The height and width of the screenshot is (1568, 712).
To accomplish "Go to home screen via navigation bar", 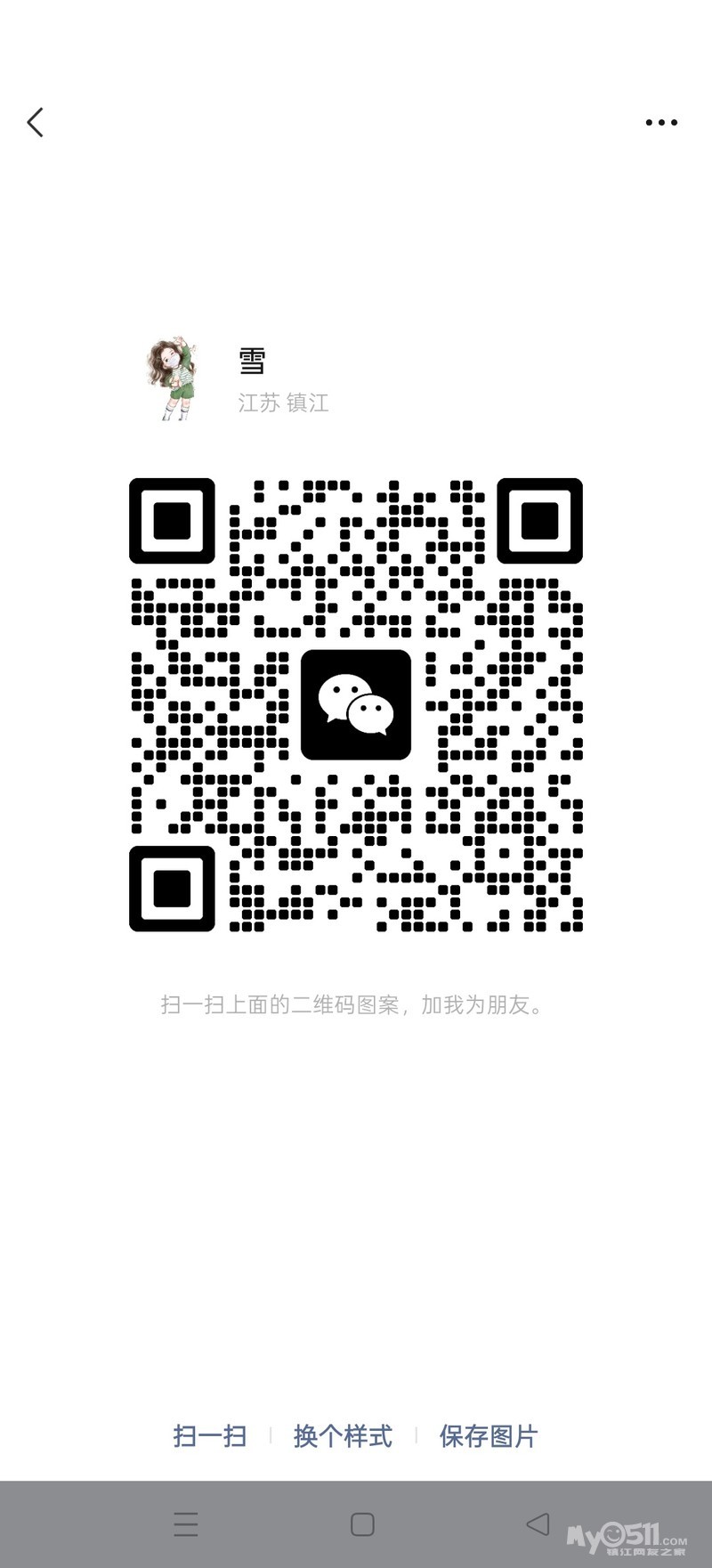I will [362, 1524].
